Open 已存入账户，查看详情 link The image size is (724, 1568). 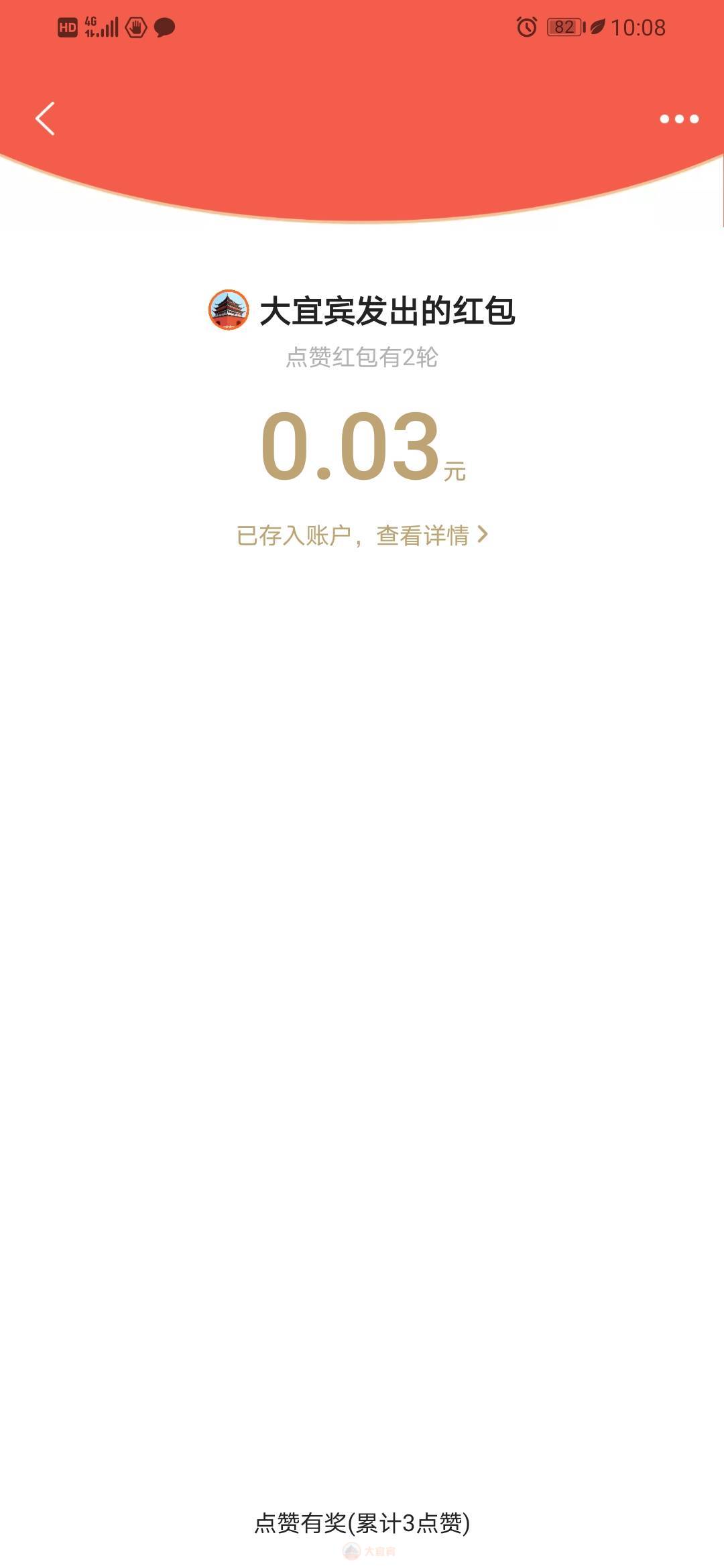coord(362,535)
